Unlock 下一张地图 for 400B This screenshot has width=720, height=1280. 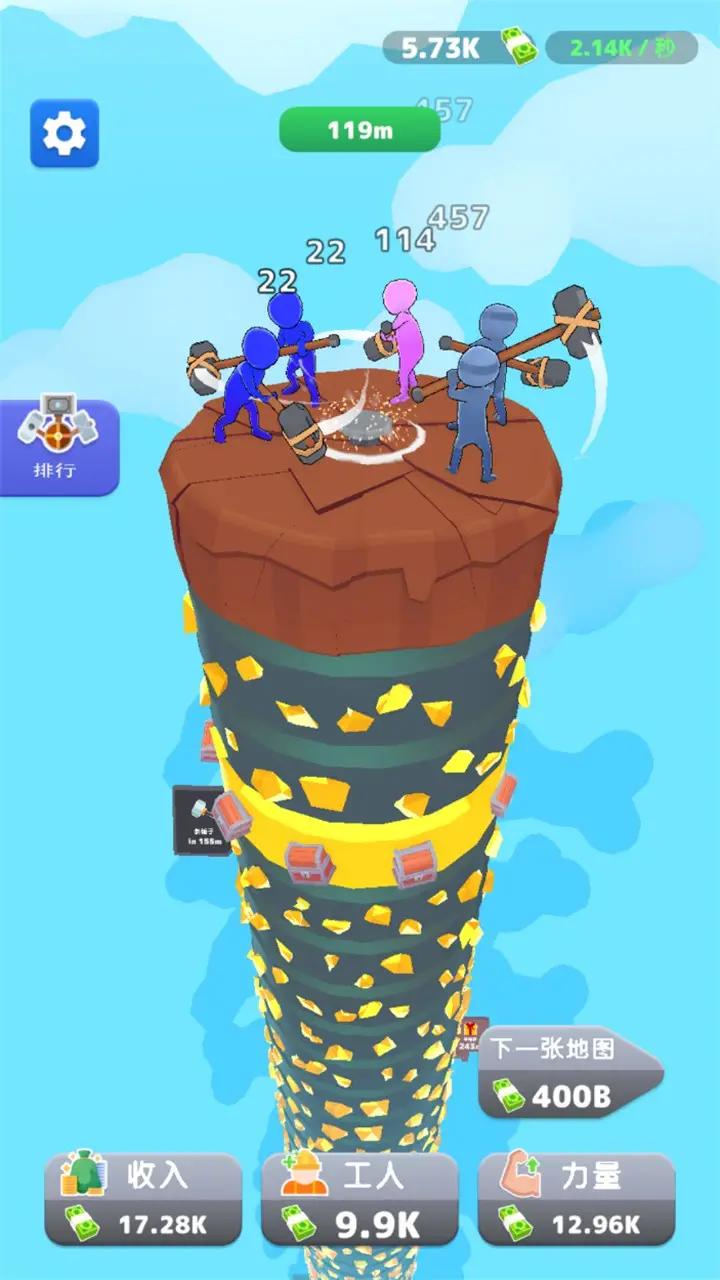click(568, 1076)
